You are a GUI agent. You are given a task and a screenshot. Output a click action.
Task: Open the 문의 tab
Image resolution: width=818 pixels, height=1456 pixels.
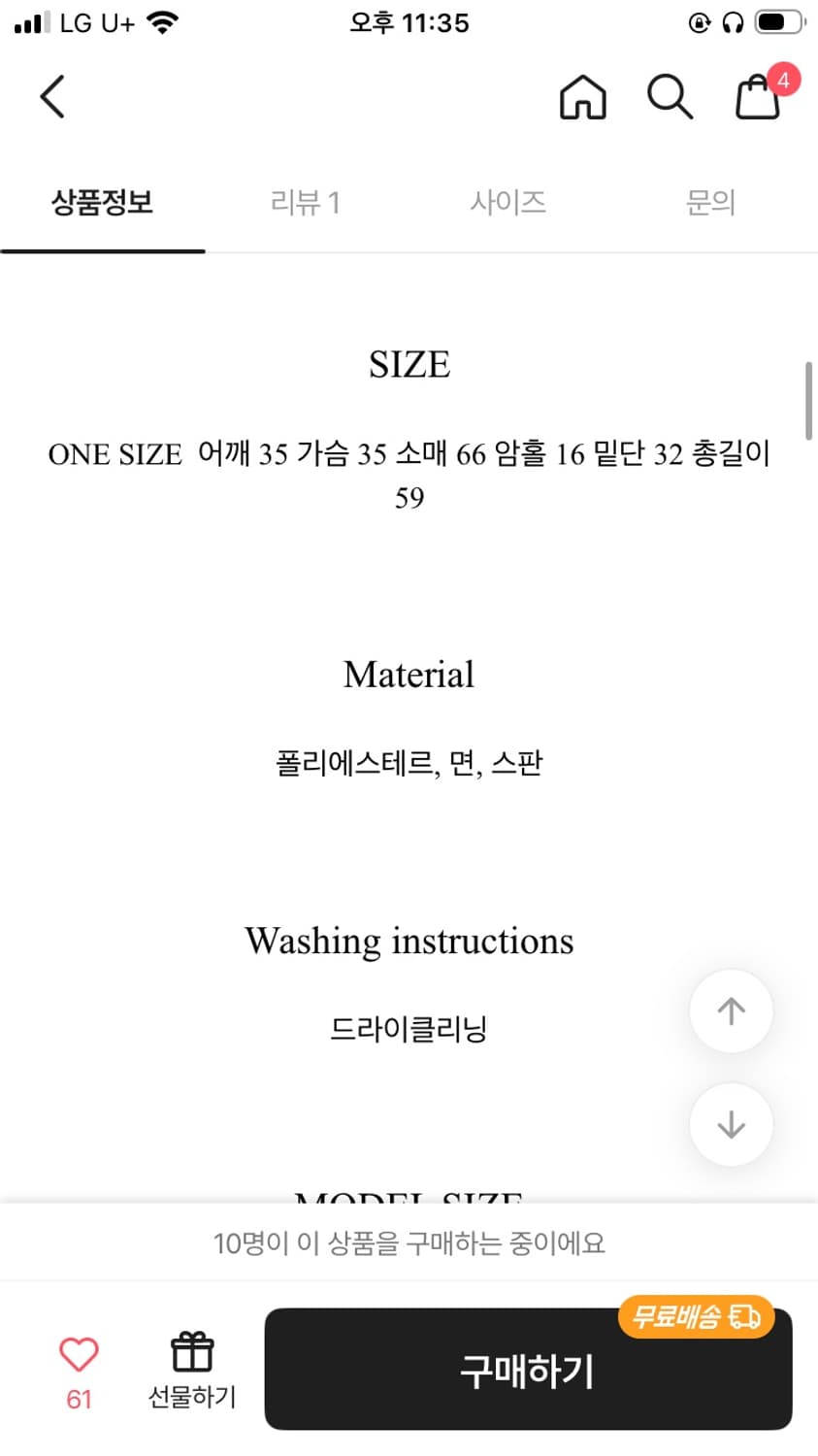point(712,202)
